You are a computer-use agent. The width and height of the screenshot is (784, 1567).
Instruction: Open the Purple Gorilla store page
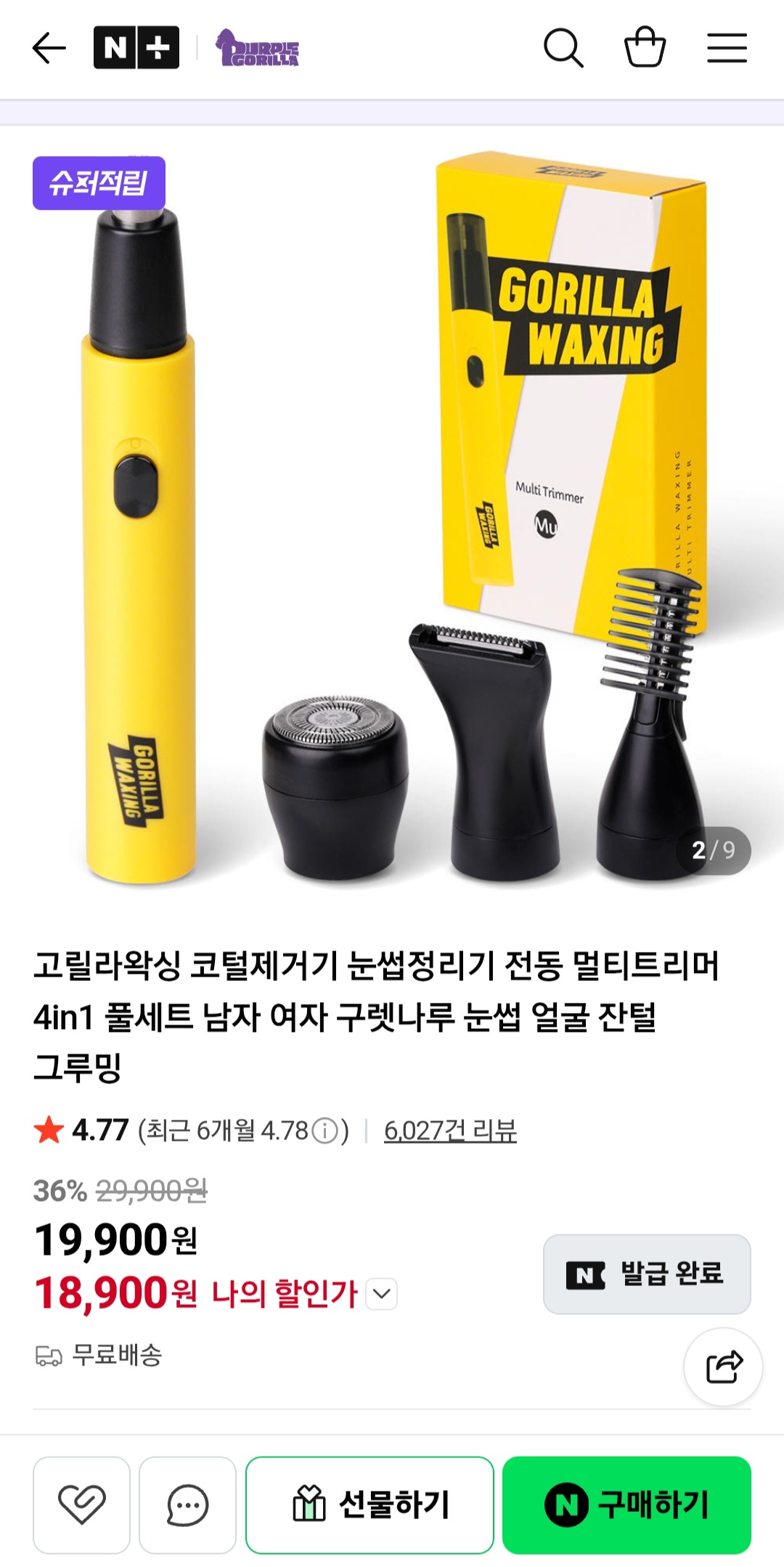pyautogui.click(x=257, y=48)
